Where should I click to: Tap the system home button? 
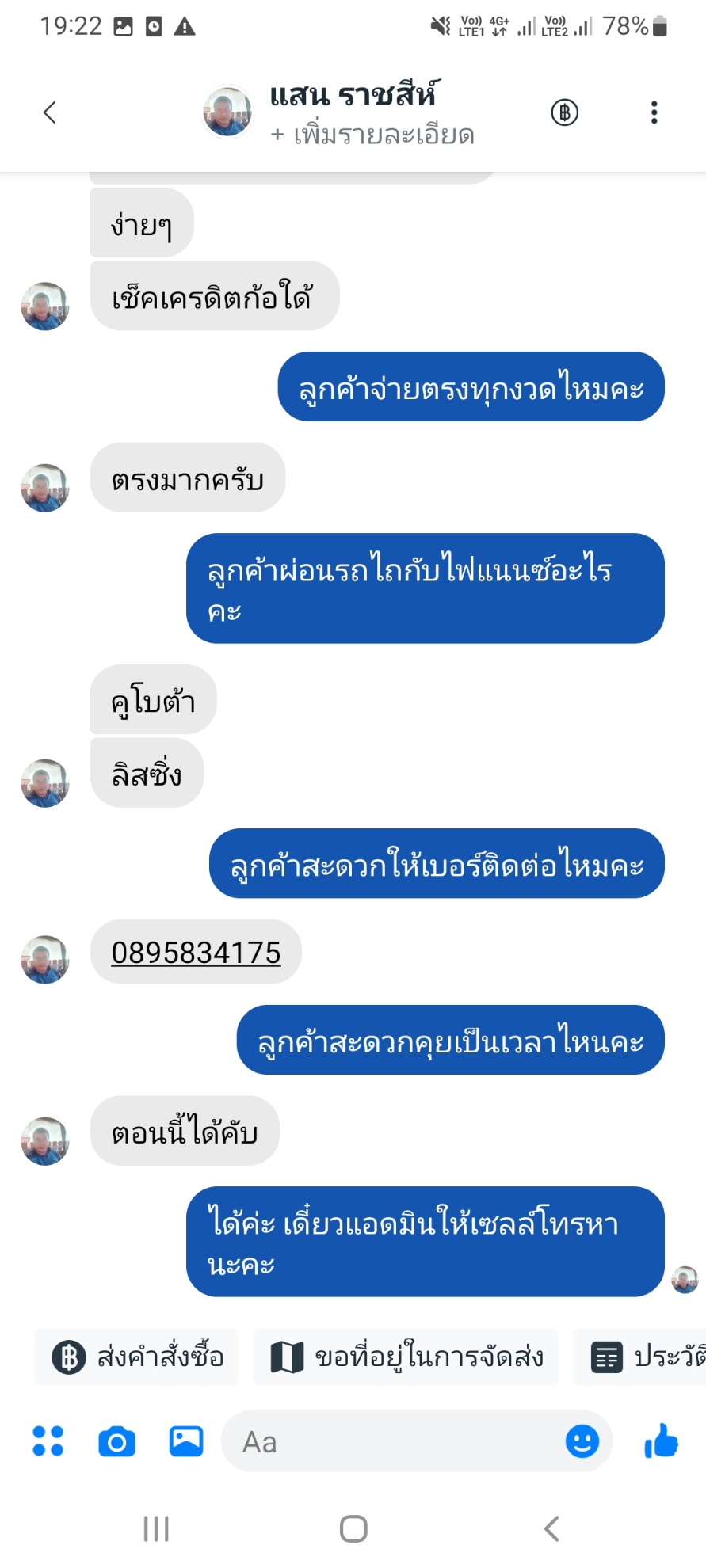(x=353, y=1528)
